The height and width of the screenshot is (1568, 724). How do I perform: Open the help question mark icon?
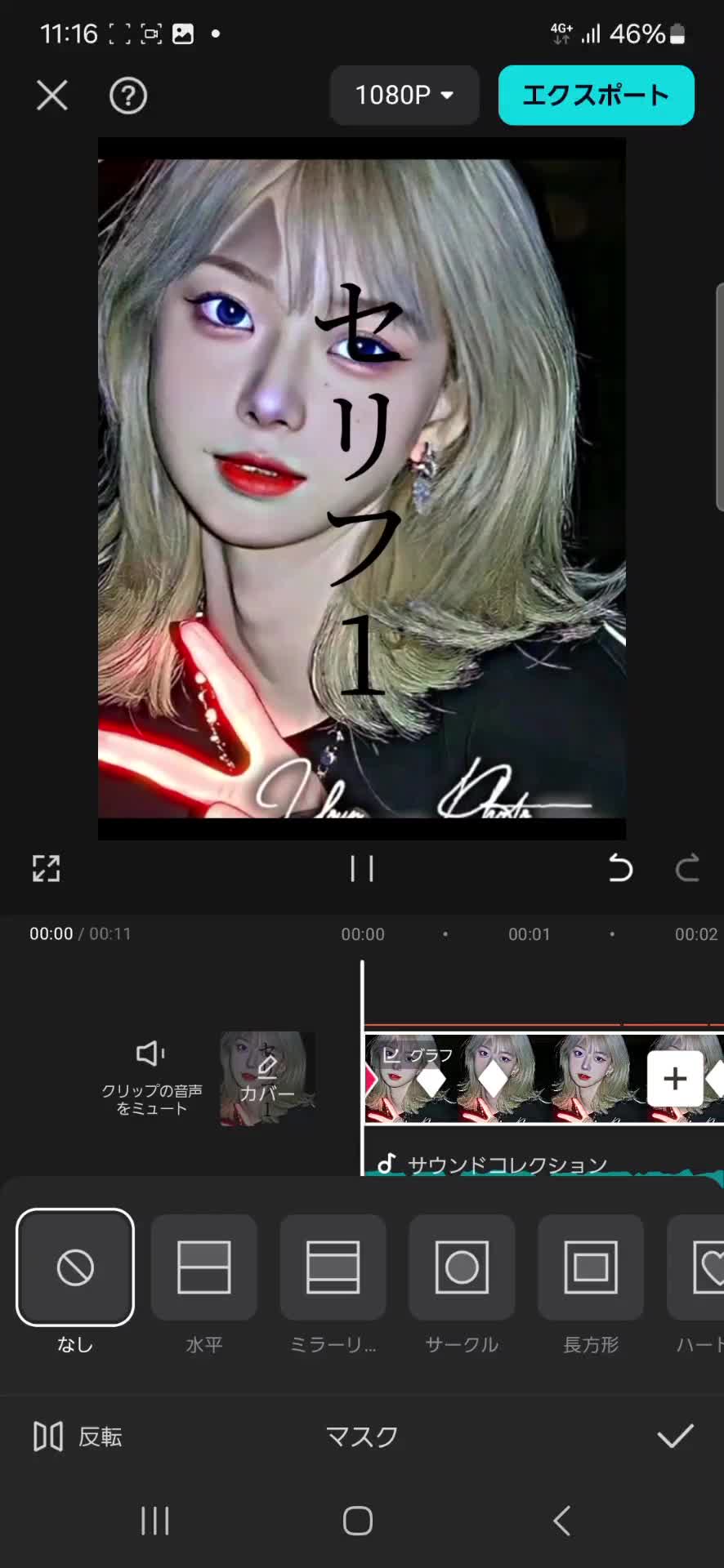128,96
